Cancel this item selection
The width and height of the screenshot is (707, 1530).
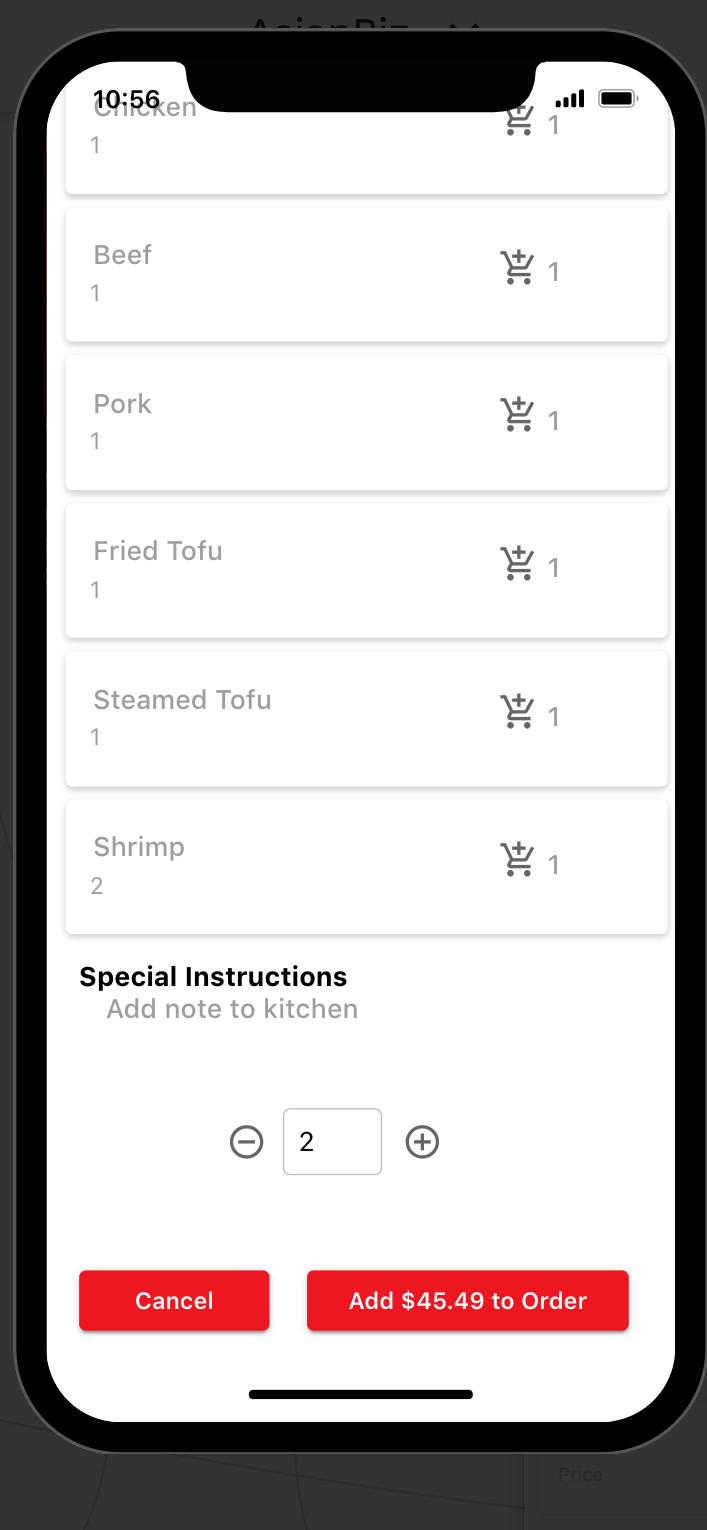(x=174, y=1301)
